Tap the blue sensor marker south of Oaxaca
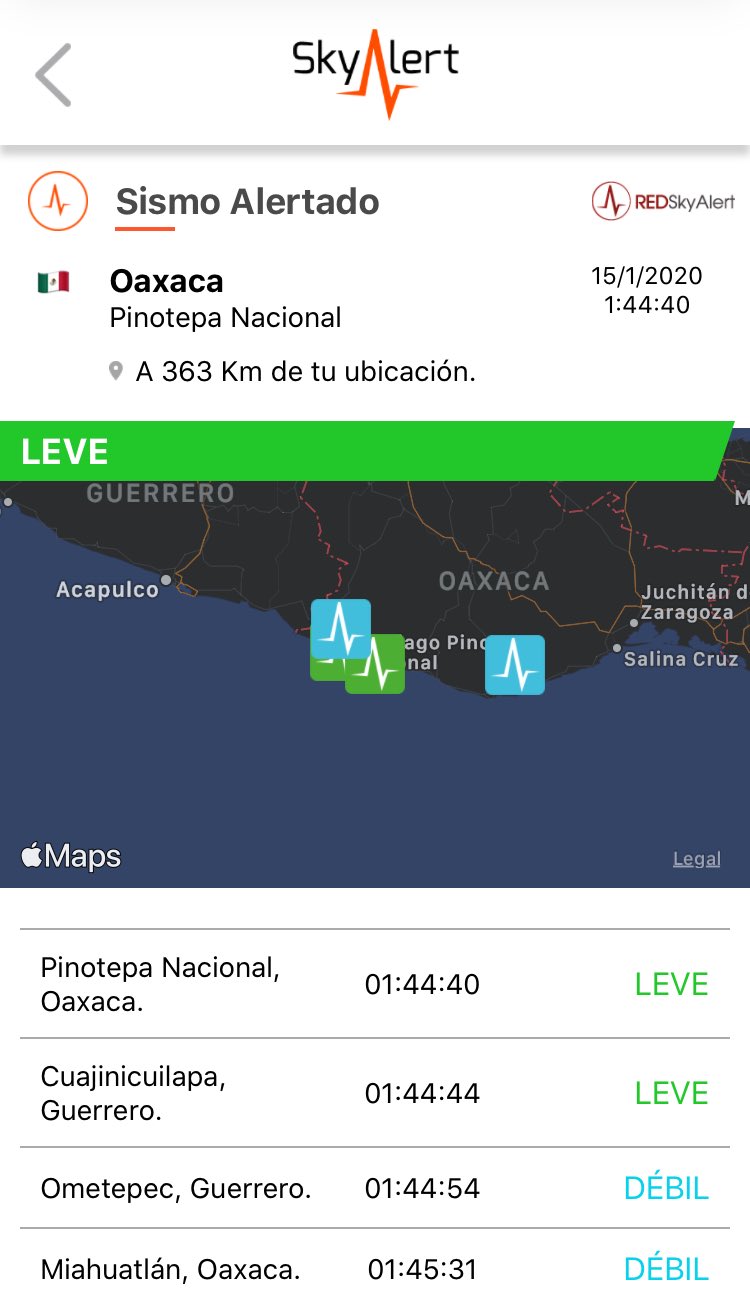Viewport: 750px width, 1298px height. tap(515, 665)
